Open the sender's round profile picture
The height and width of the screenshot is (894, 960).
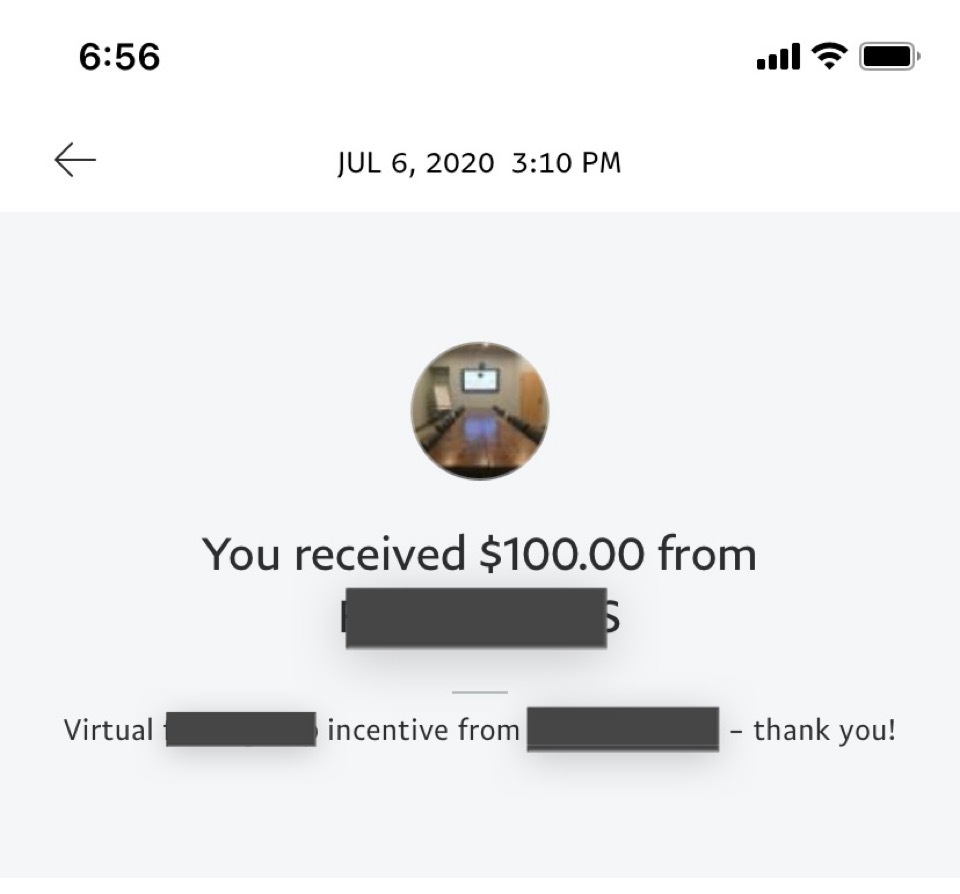[x=480, y=410]
